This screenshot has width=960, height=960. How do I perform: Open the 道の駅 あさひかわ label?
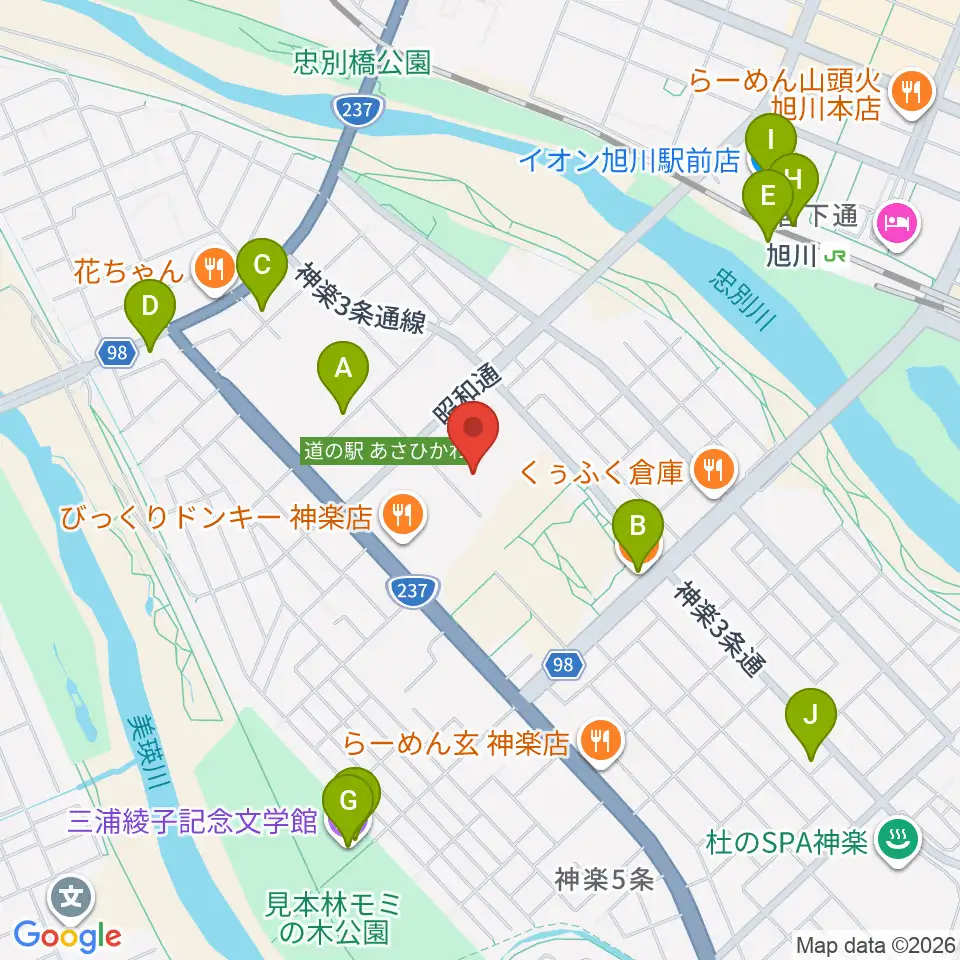(381, 451)
